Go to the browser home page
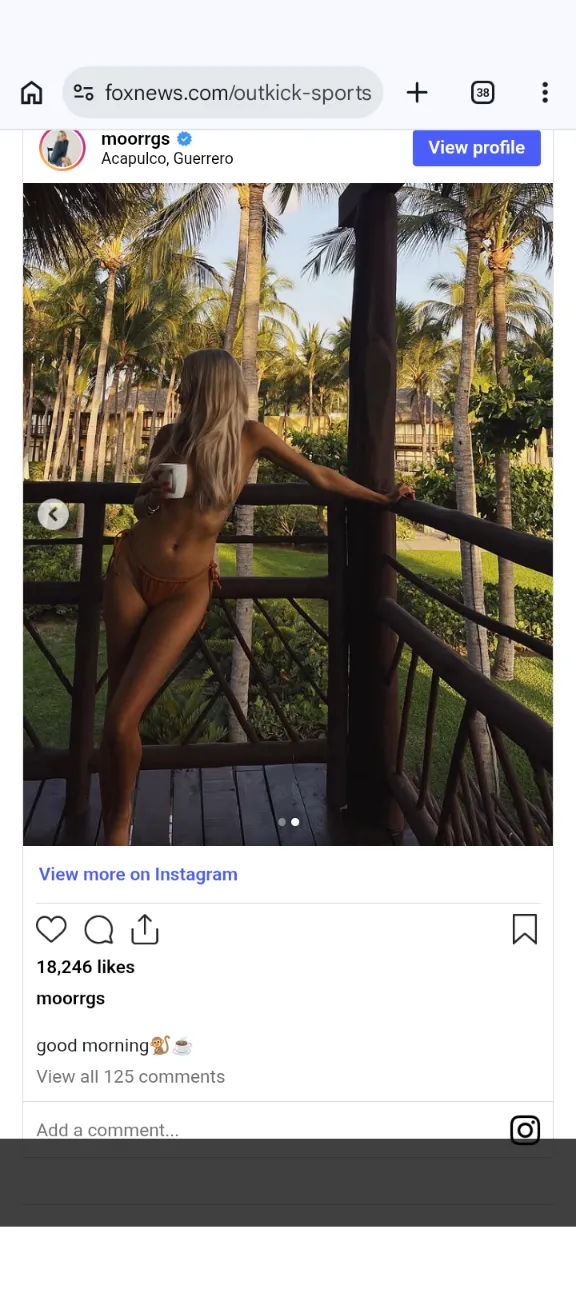The height and width of the screenshot is (1289, 576). click(x=32, y=93)
